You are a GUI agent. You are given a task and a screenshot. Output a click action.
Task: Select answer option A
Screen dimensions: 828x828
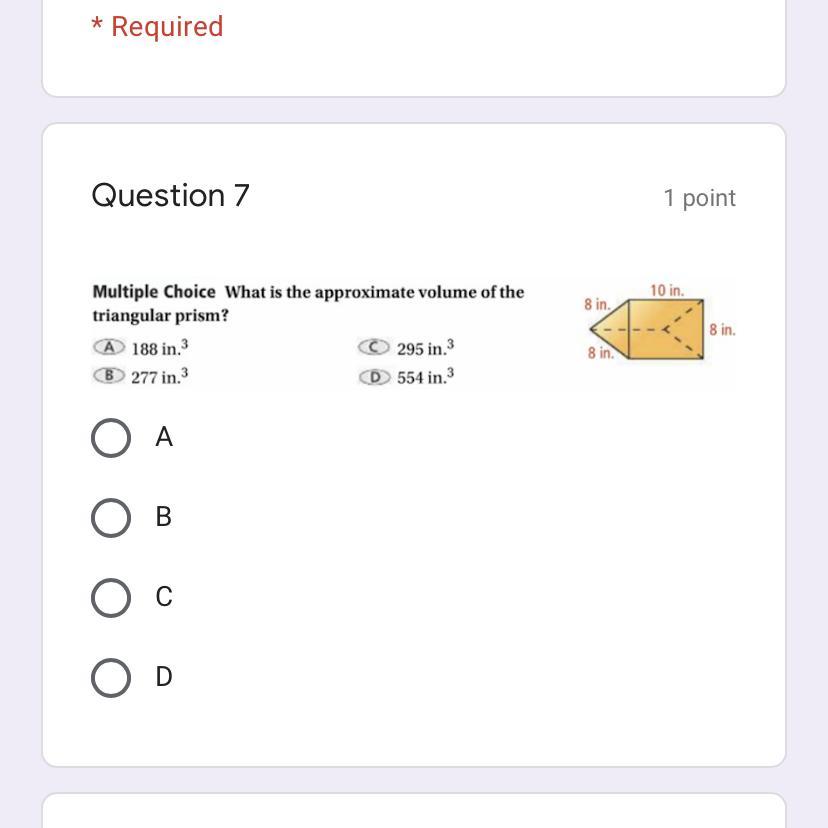111,438
